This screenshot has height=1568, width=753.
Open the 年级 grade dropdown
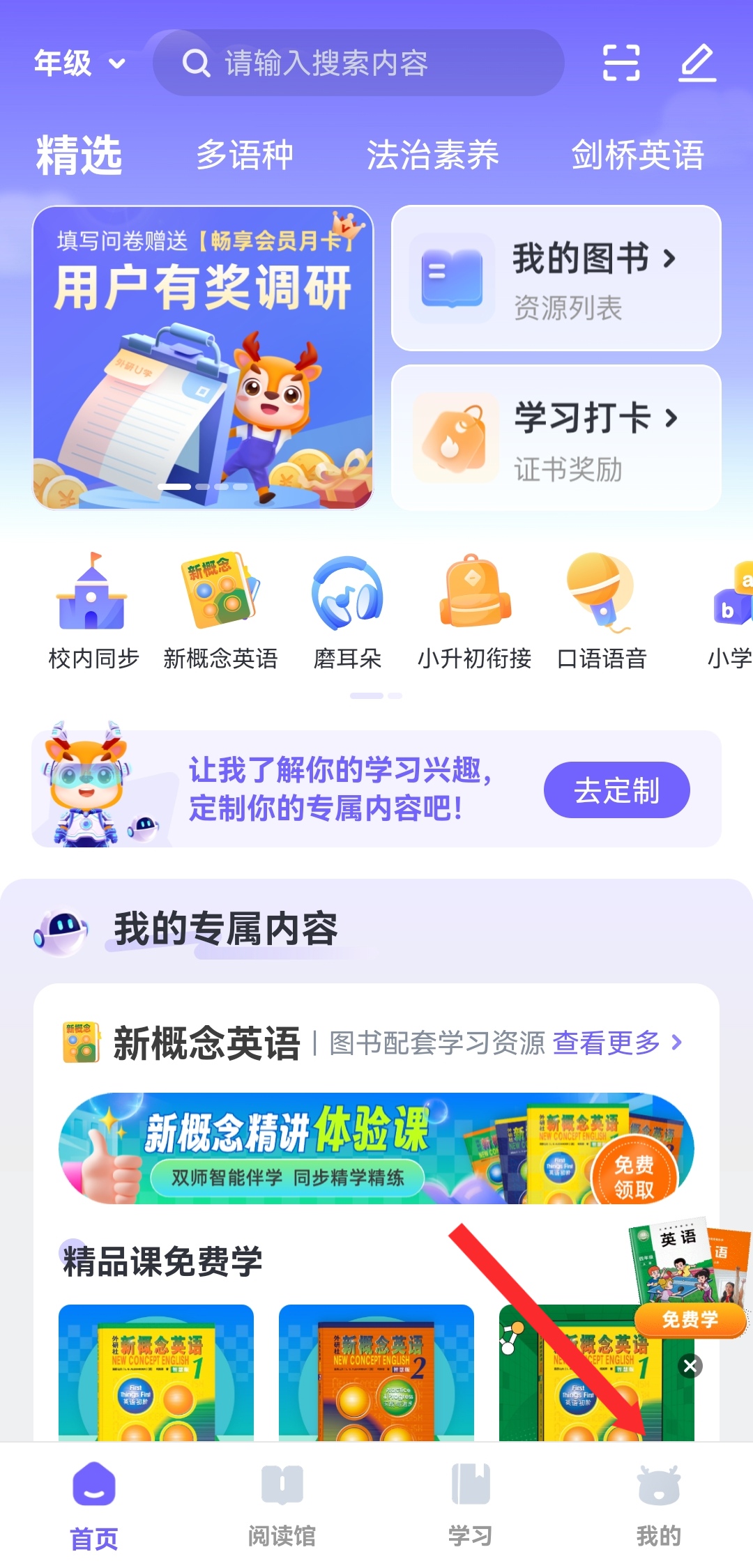(79, 63)
